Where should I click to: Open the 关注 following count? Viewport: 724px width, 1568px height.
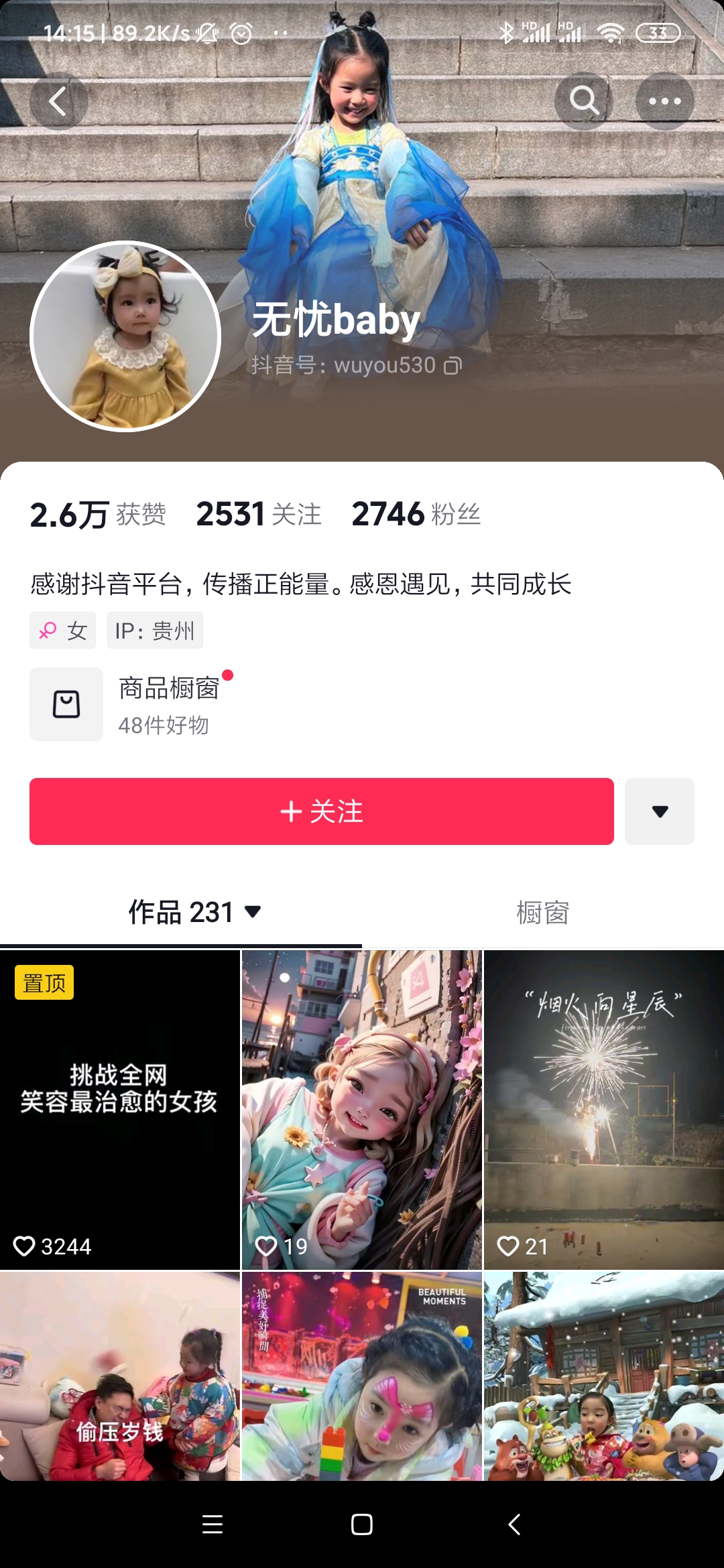coord(259,515)
